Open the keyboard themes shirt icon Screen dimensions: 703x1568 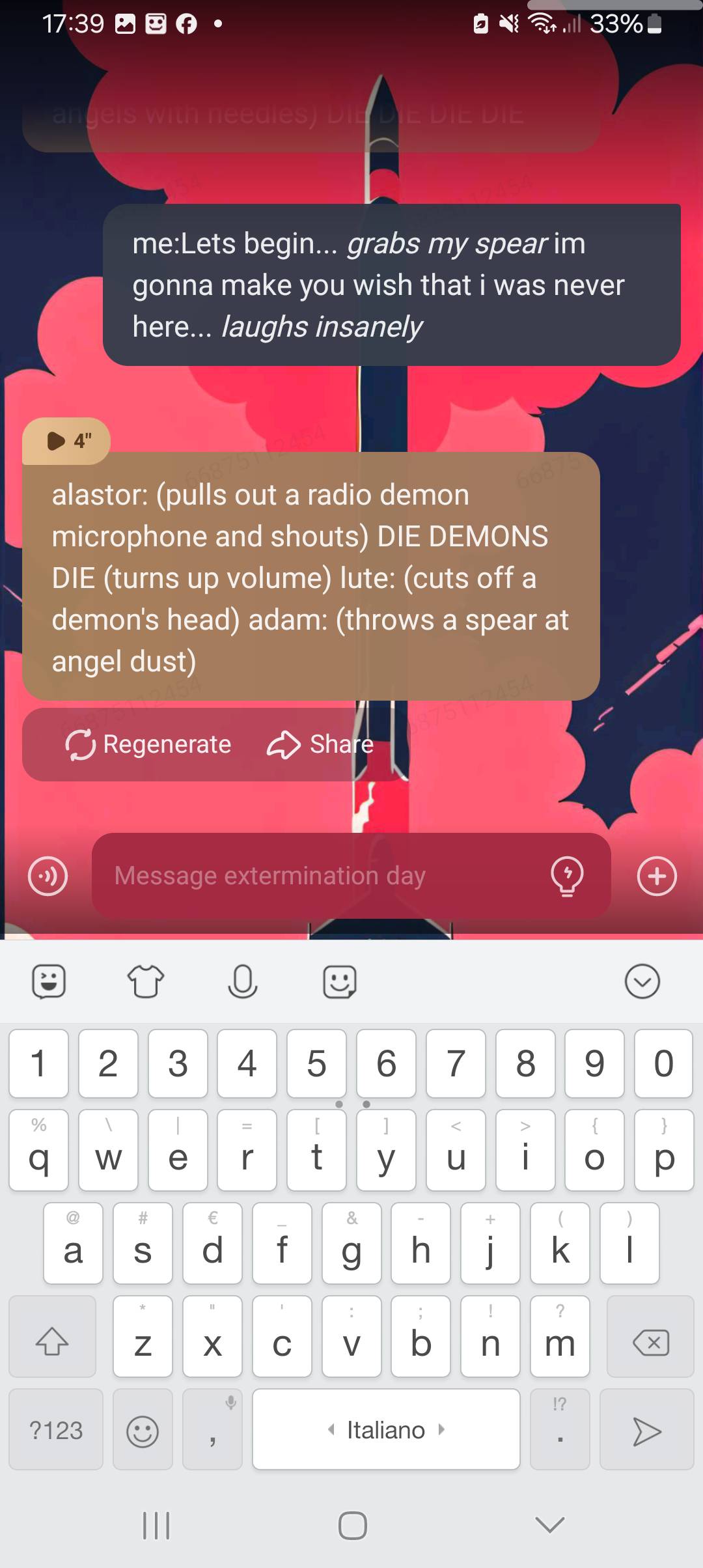click(x=145, y=981)
